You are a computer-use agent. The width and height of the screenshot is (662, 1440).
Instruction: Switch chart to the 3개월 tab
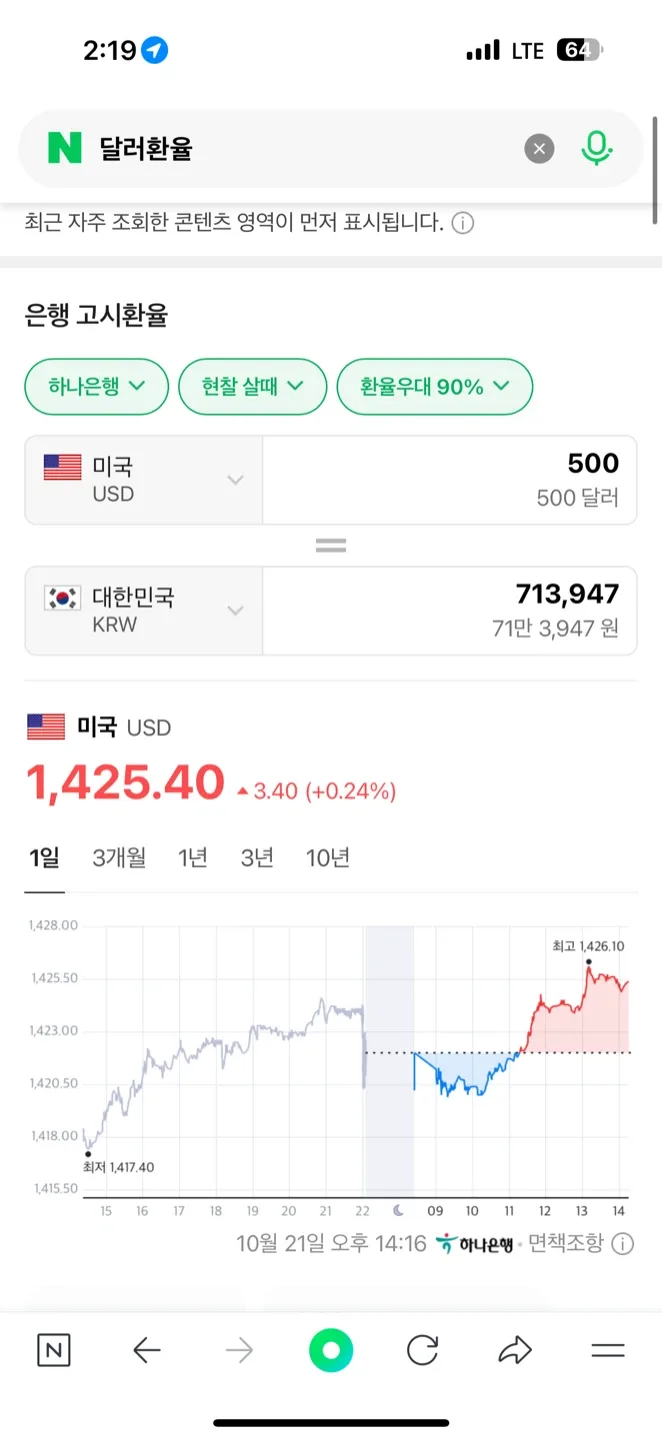point(119,858)
